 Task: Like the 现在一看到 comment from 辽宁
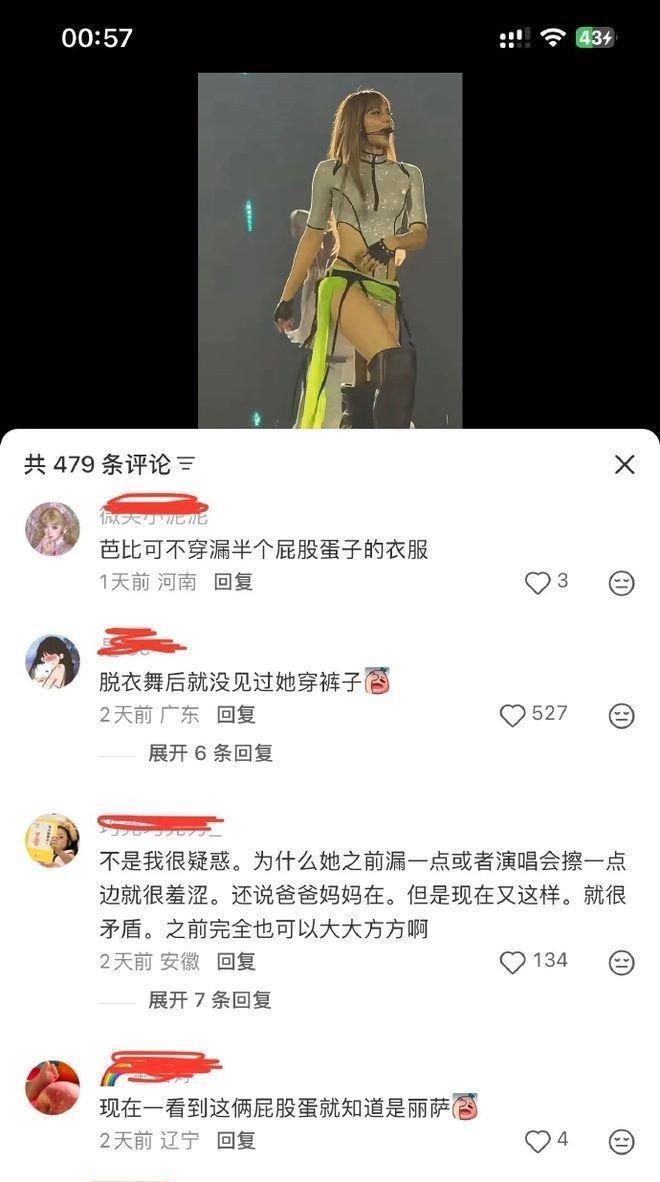[538, 1140]
